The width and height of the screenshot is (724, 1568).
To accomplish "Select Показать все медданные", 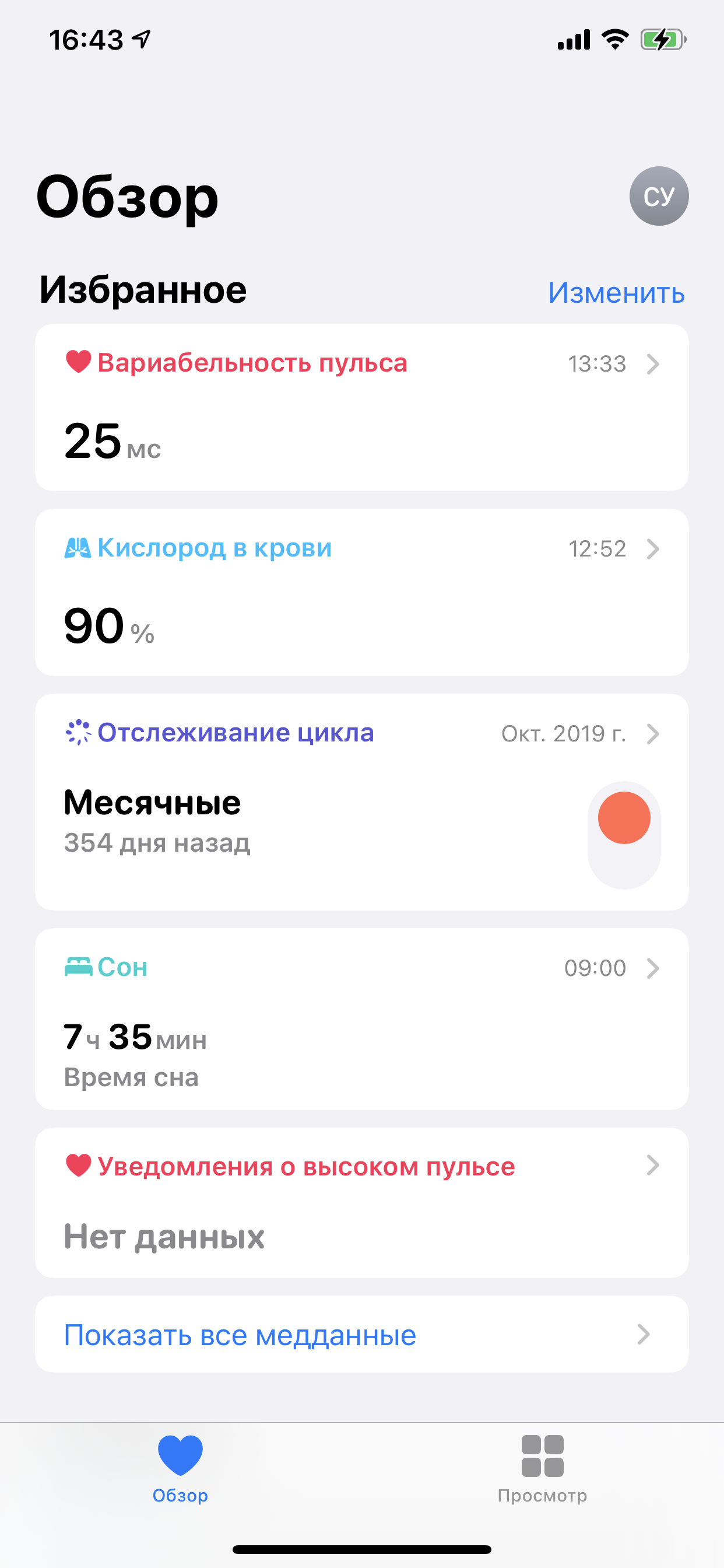I will pos(361,1334).
